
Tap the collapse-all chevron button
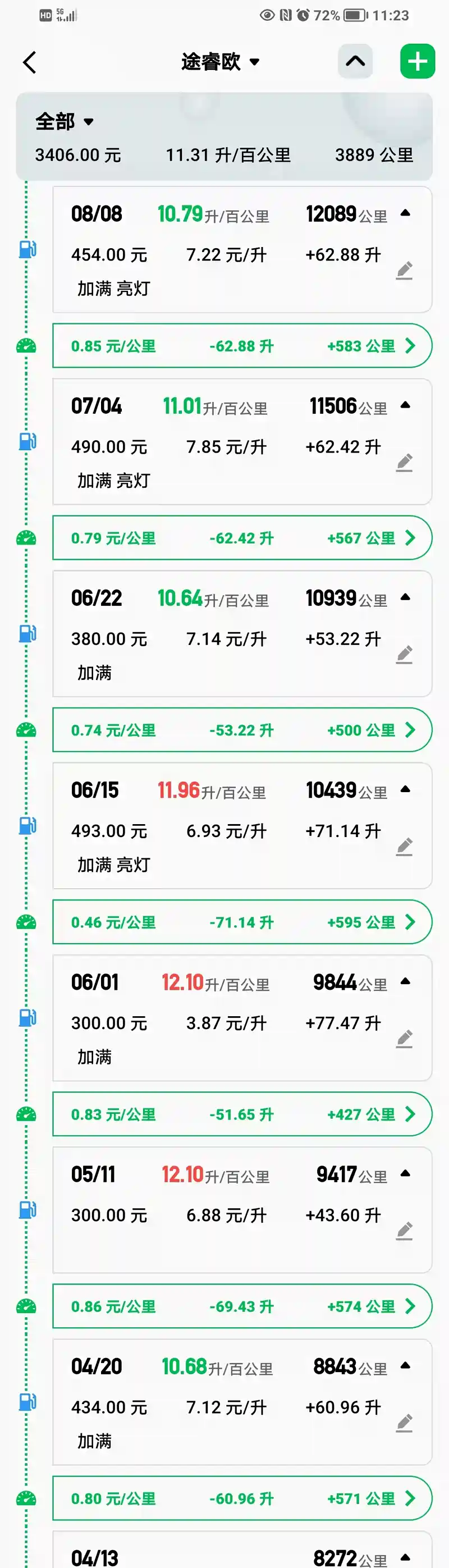355,61
